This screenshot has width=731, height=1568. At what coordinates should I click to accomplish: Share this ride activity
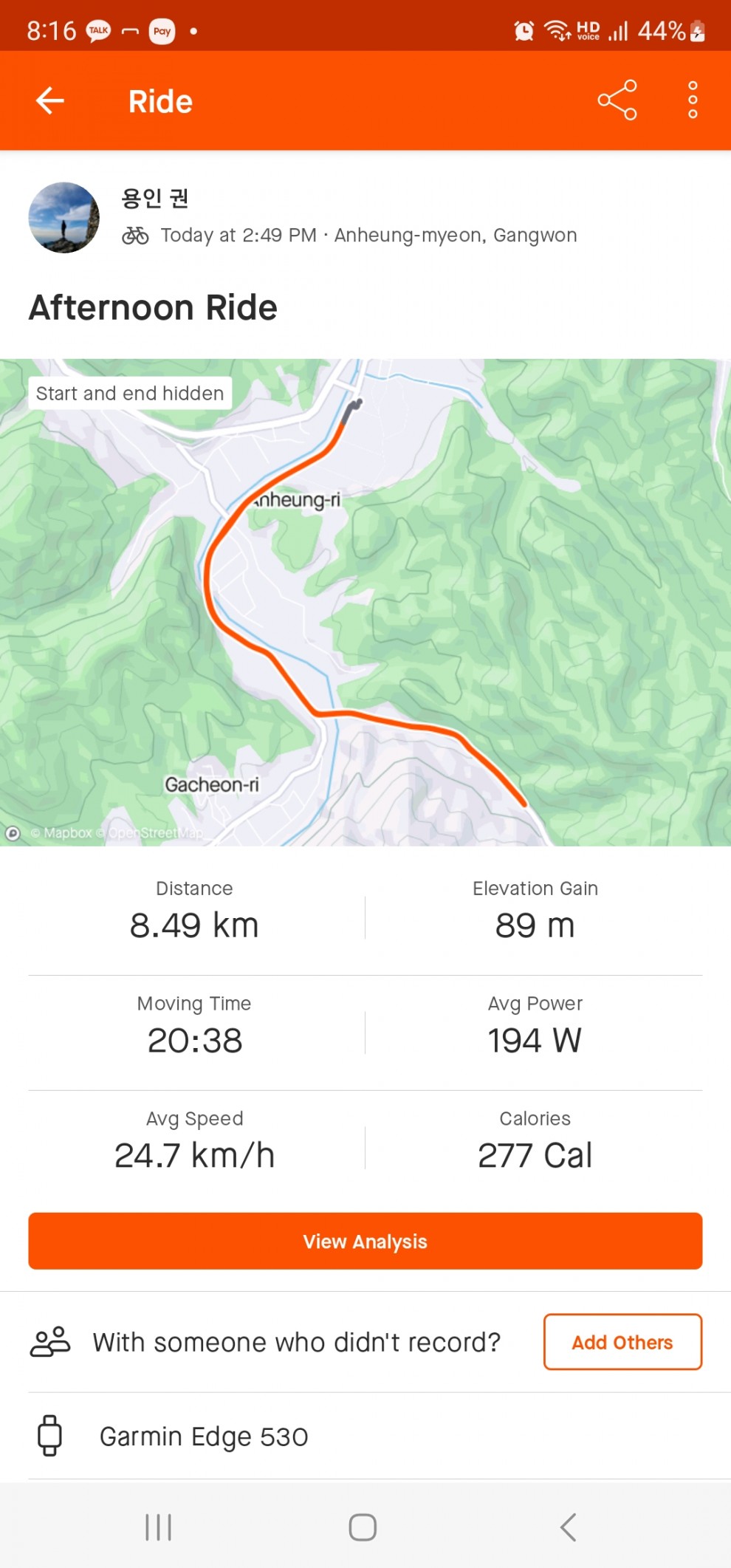[617, 100]
